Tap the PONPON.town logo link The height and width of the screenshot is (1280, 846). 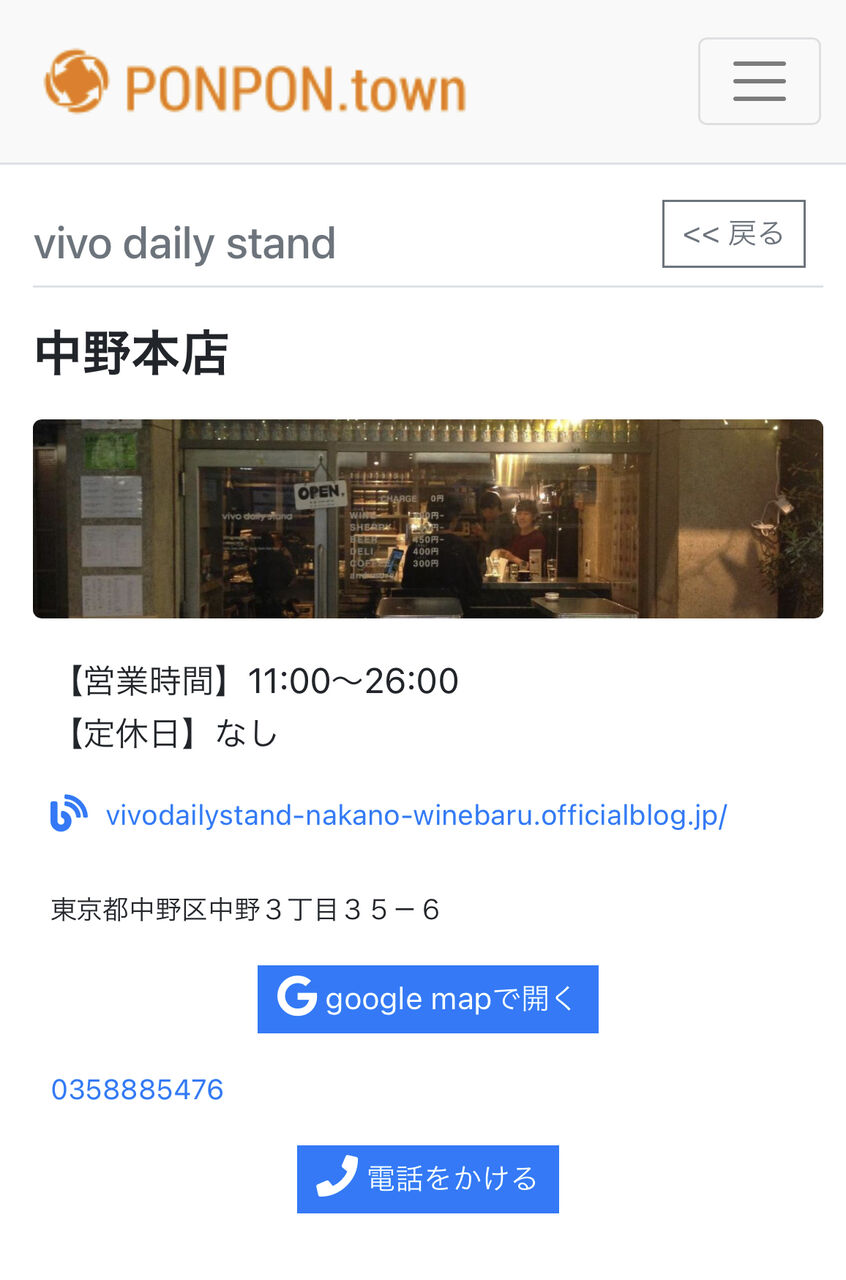coord(255,82)
